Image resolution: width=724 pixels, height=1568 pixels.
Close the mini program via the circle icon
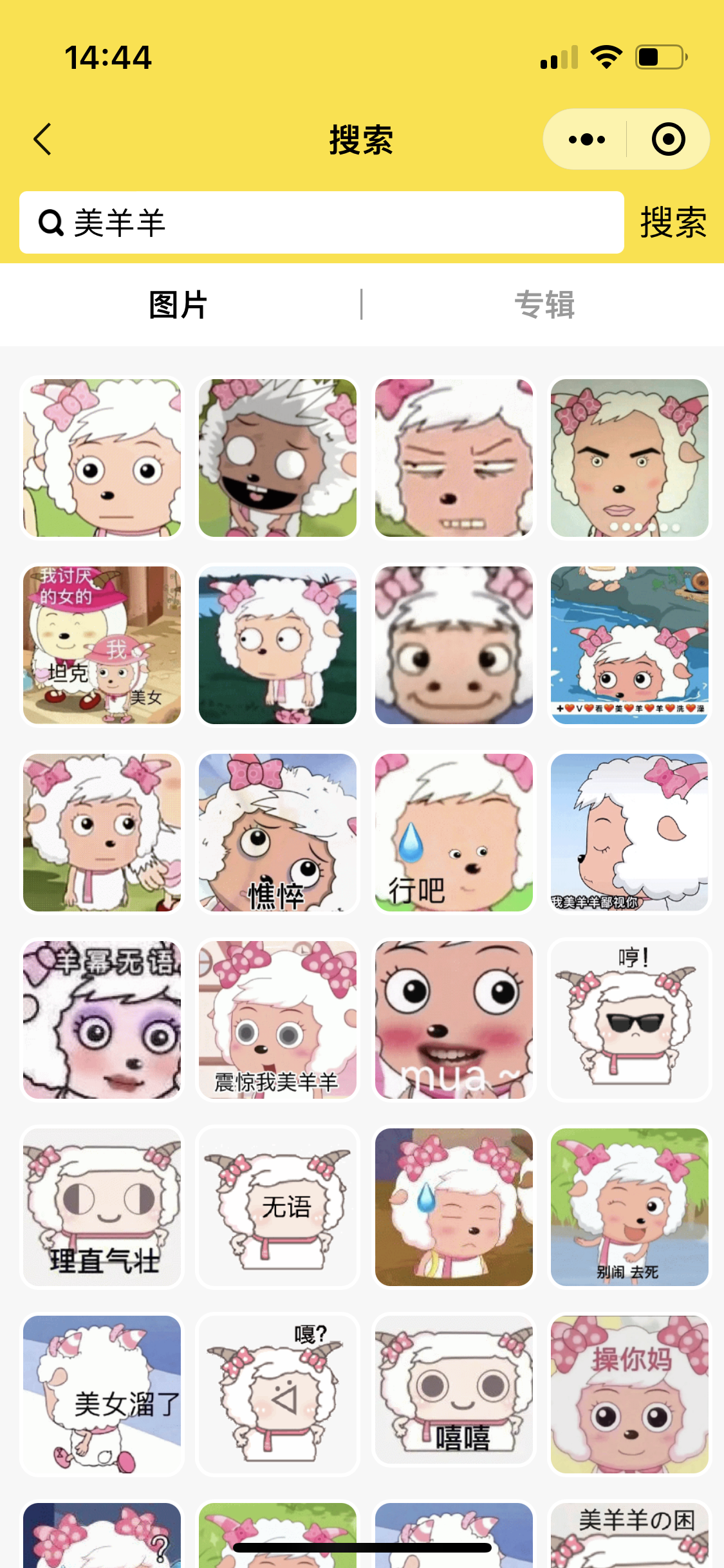[668, 139]
